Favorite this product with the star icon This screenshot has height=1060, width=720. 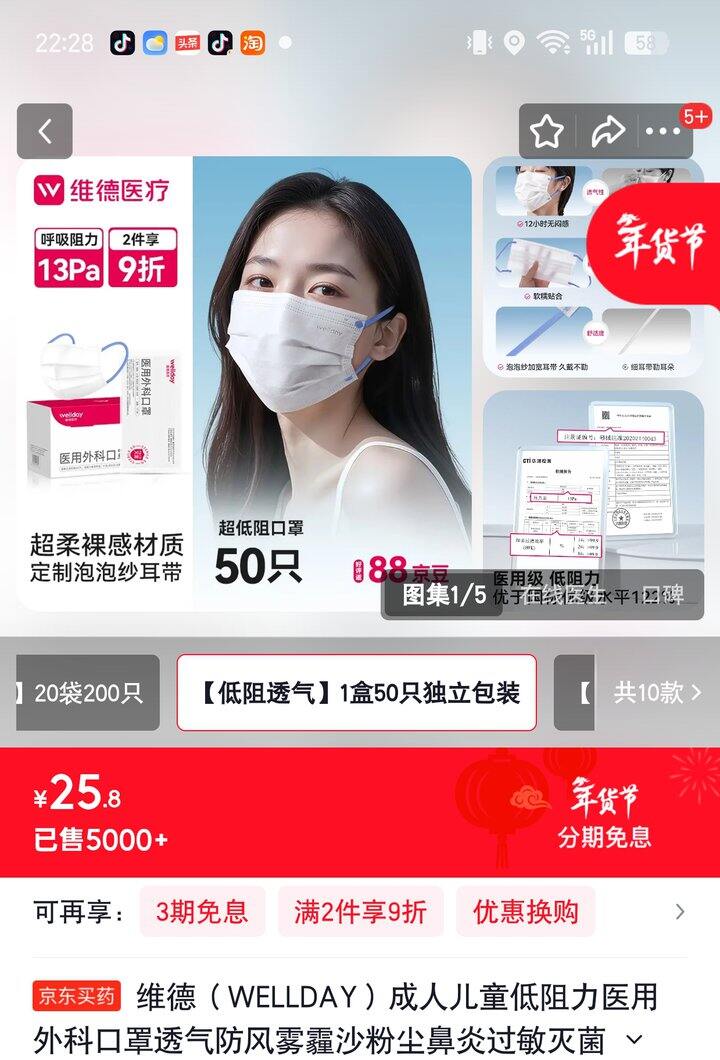546,131
